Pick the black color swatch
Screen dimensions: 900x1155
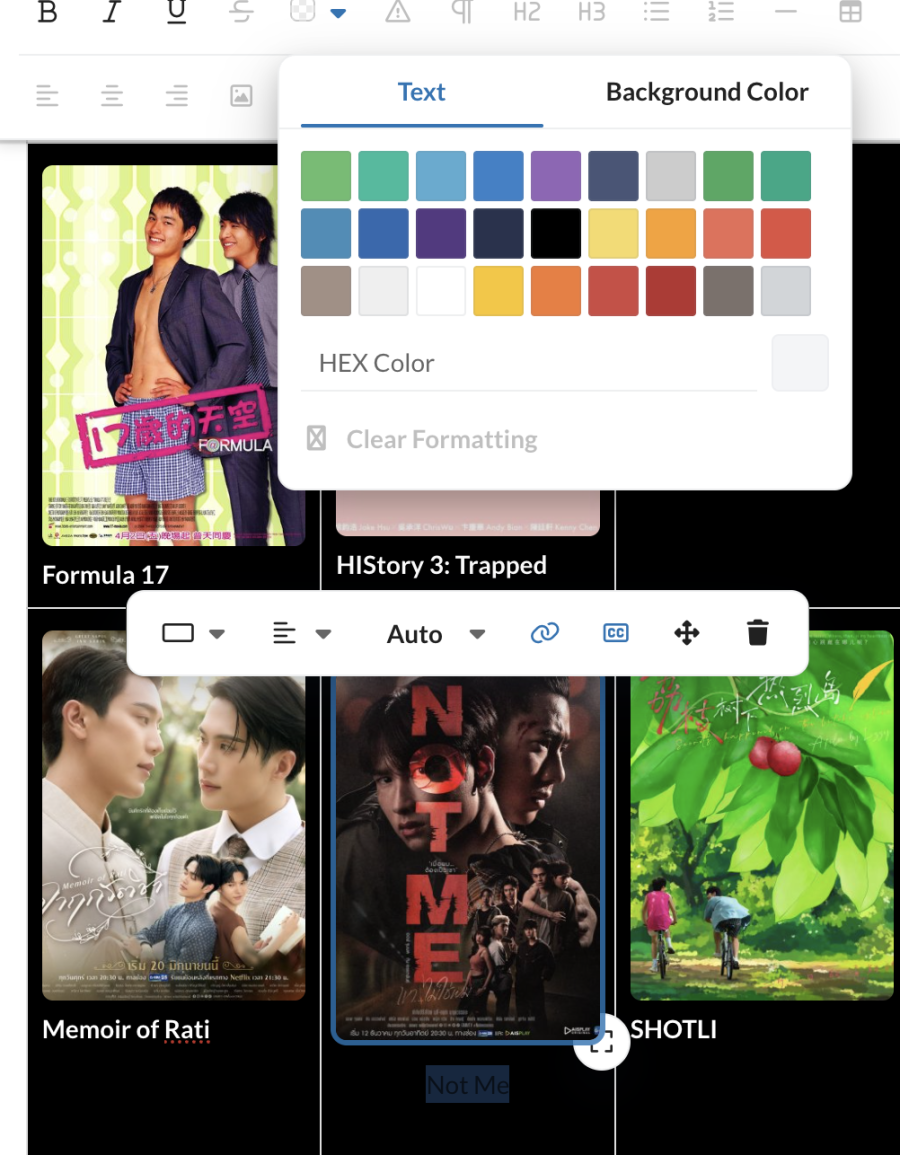pos(556,234)
